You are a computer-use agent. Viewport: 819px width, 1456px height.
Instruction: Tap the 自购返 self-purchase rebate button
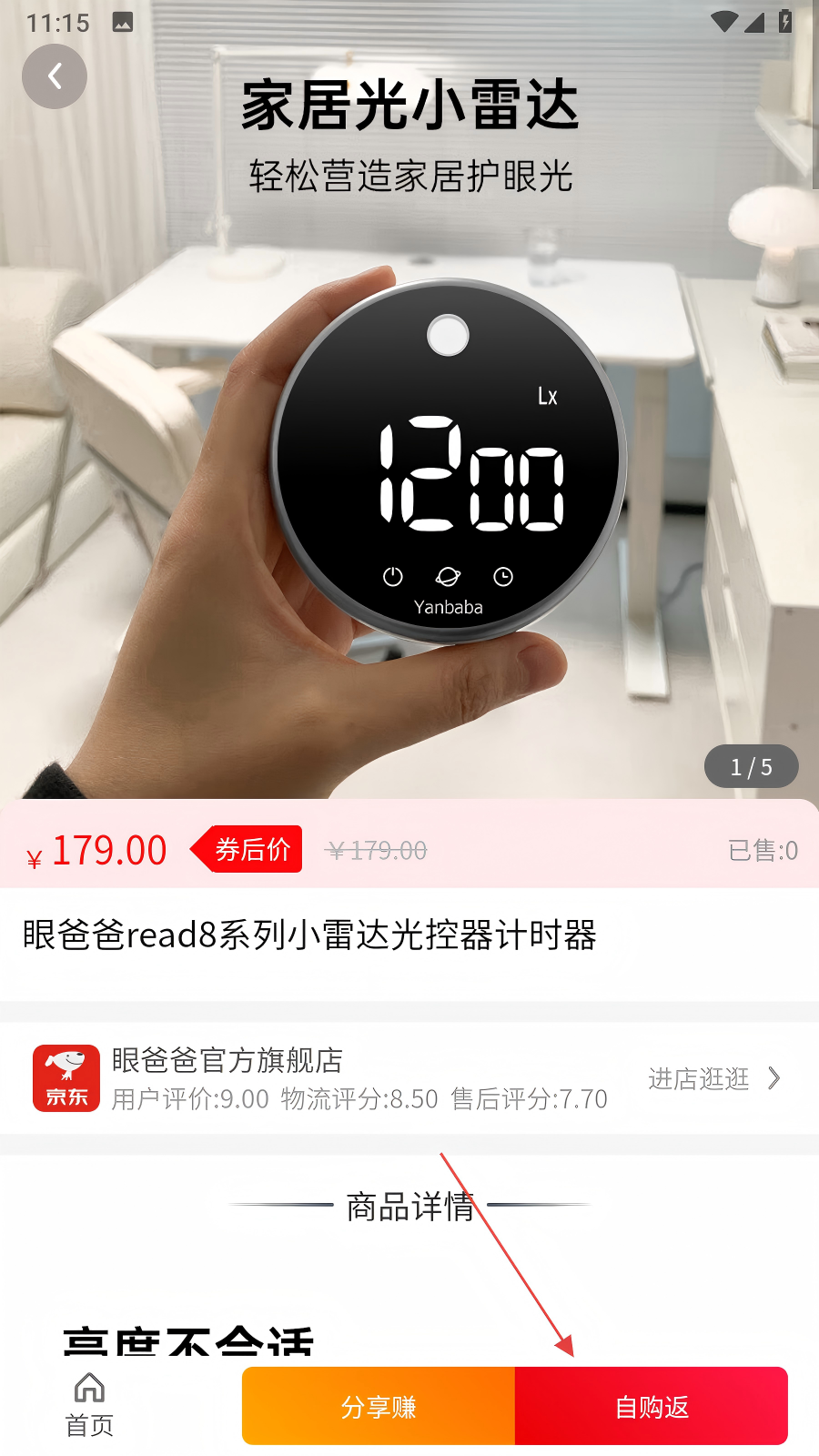tap(652, 1407)
